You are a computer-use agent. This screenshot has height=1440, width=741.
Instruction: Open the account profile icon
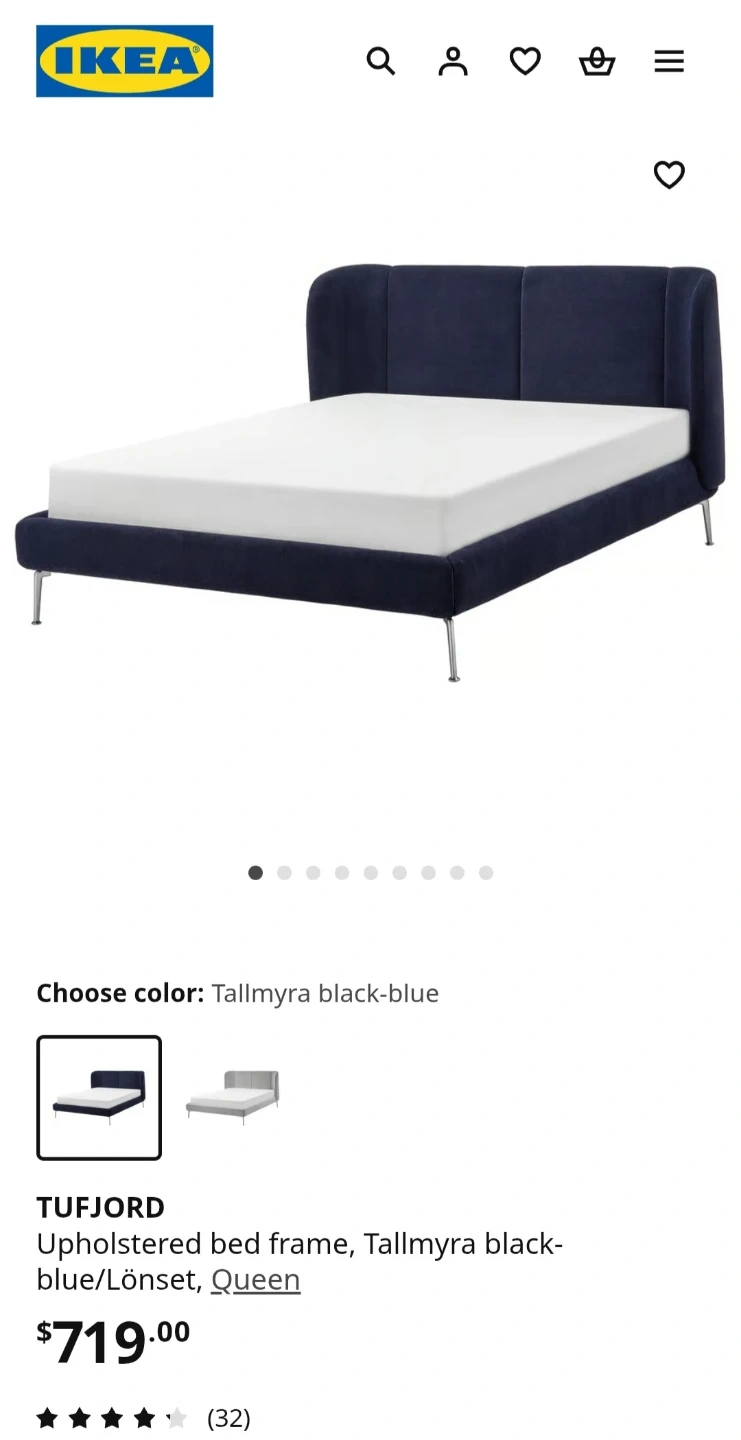tap(453, 61)
